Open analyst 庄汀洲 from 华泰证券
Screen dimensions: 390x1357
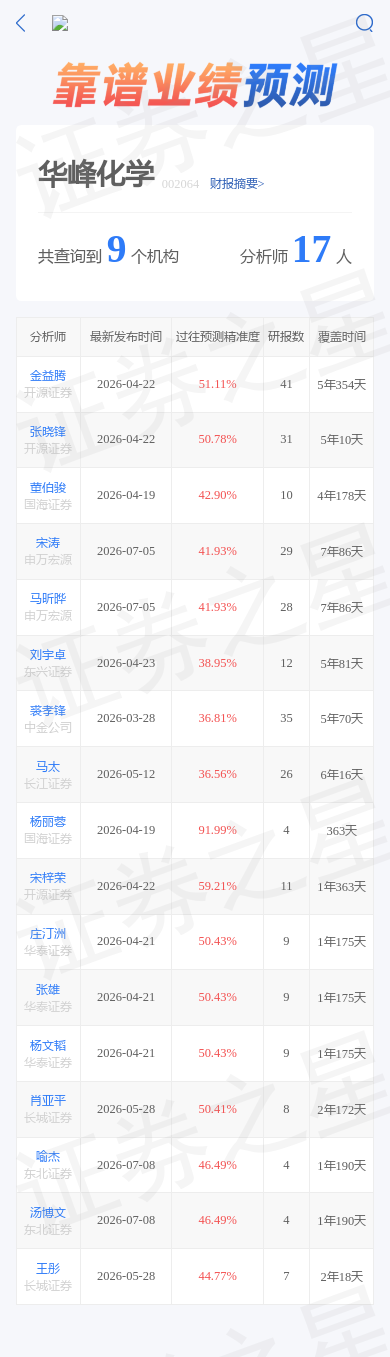48,934
